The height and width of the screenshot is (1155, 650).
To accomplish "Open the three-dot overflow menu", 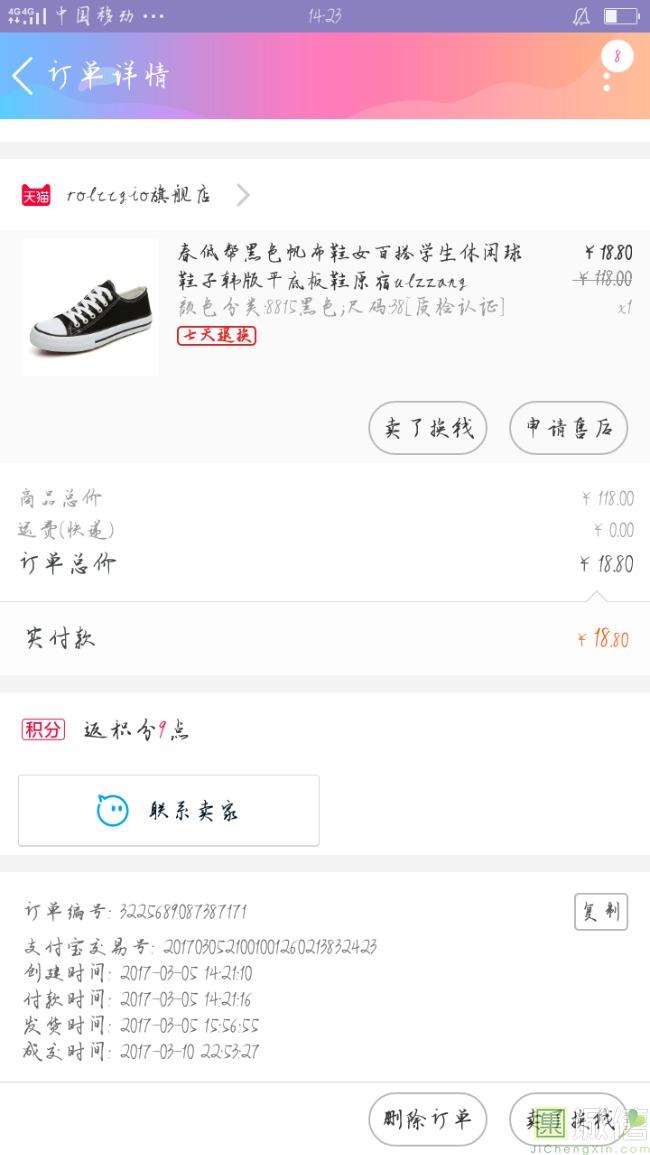I will pyautogui.click(x=607, y=76).
